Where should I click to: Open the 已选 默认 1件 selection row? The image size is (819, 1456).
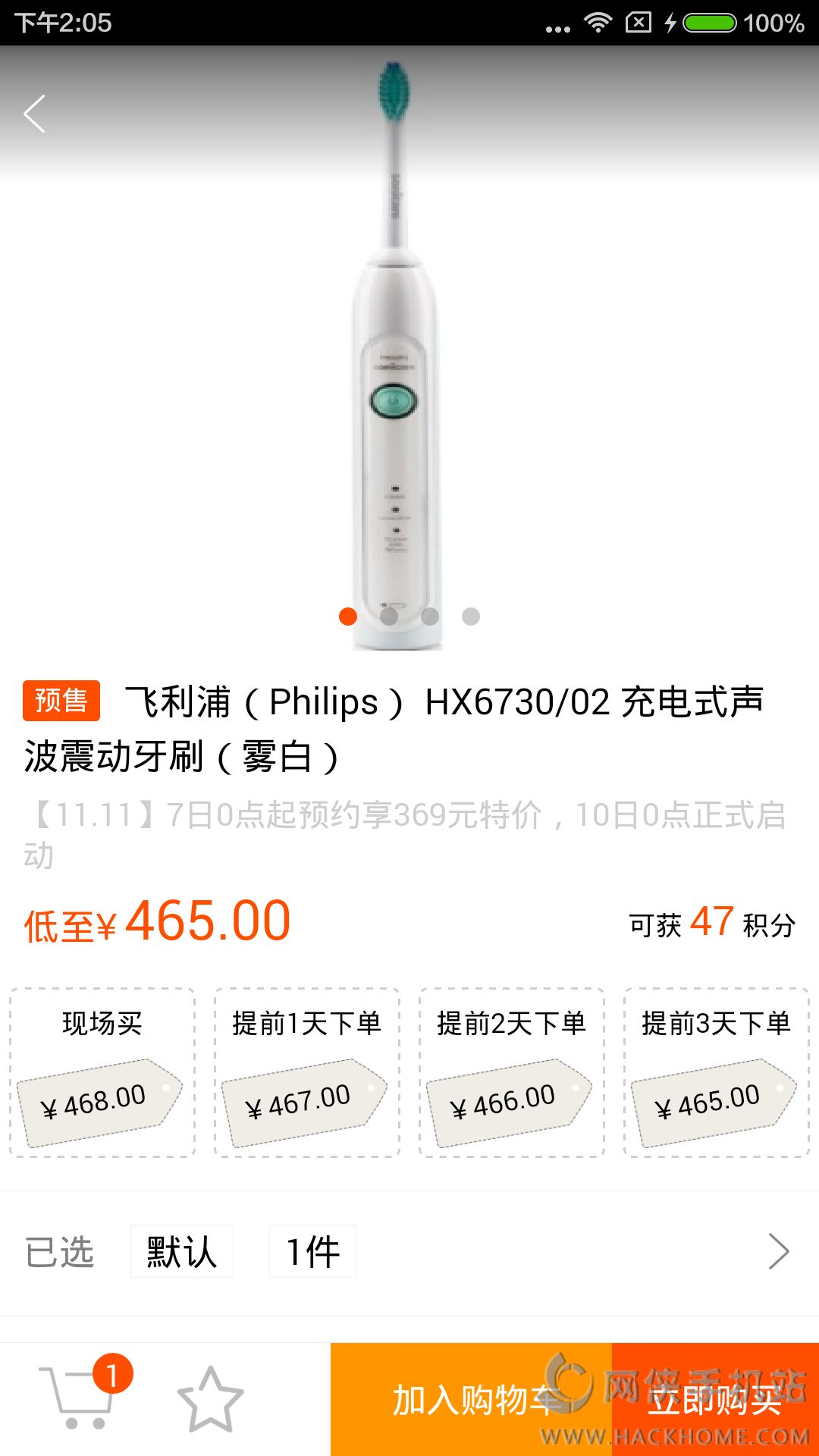tap(409, 1251)
